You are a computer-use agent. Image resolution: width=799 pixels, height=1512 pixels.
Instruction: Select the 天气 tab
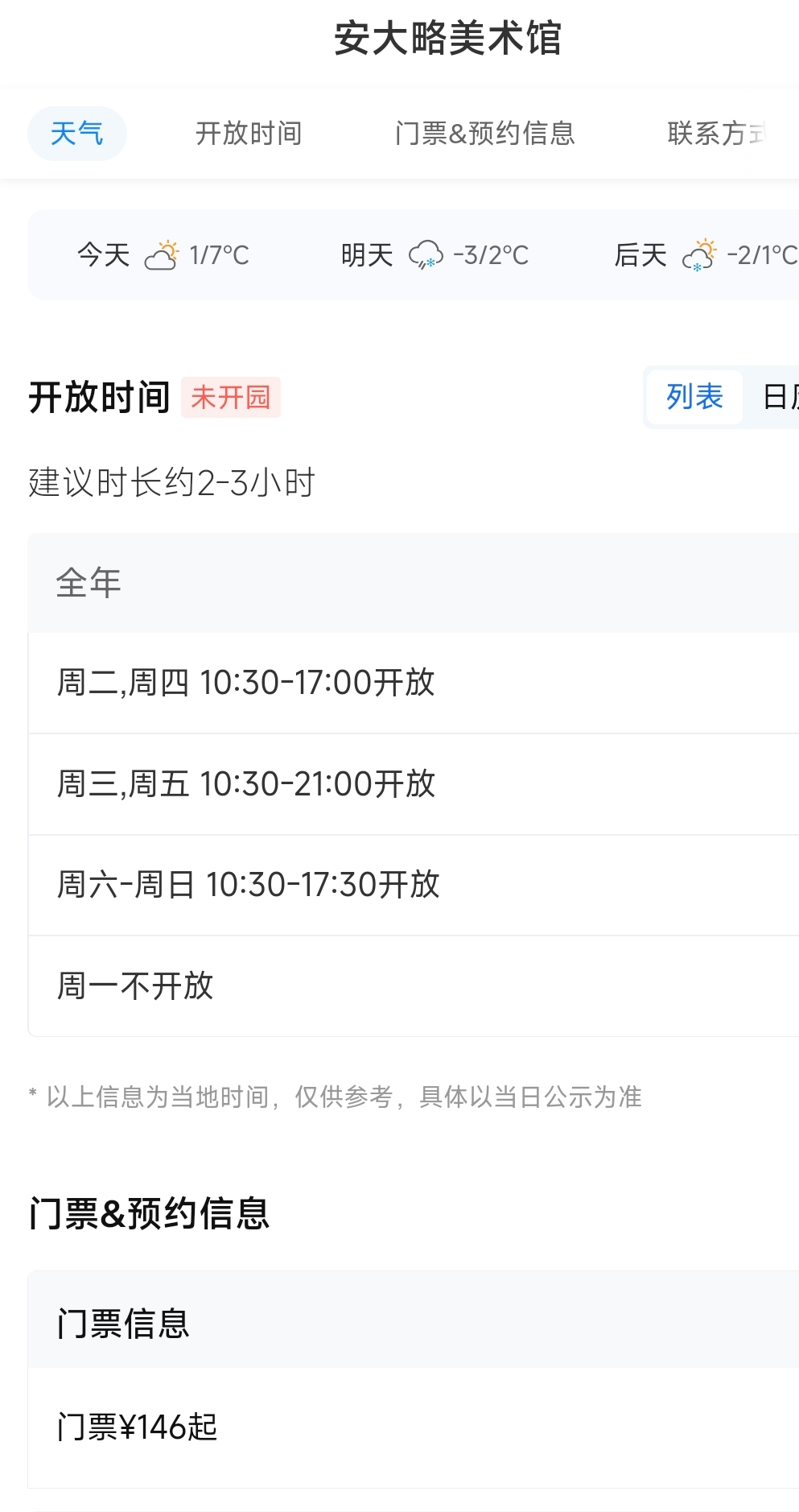pyautogui.click(x=76, y=134)
